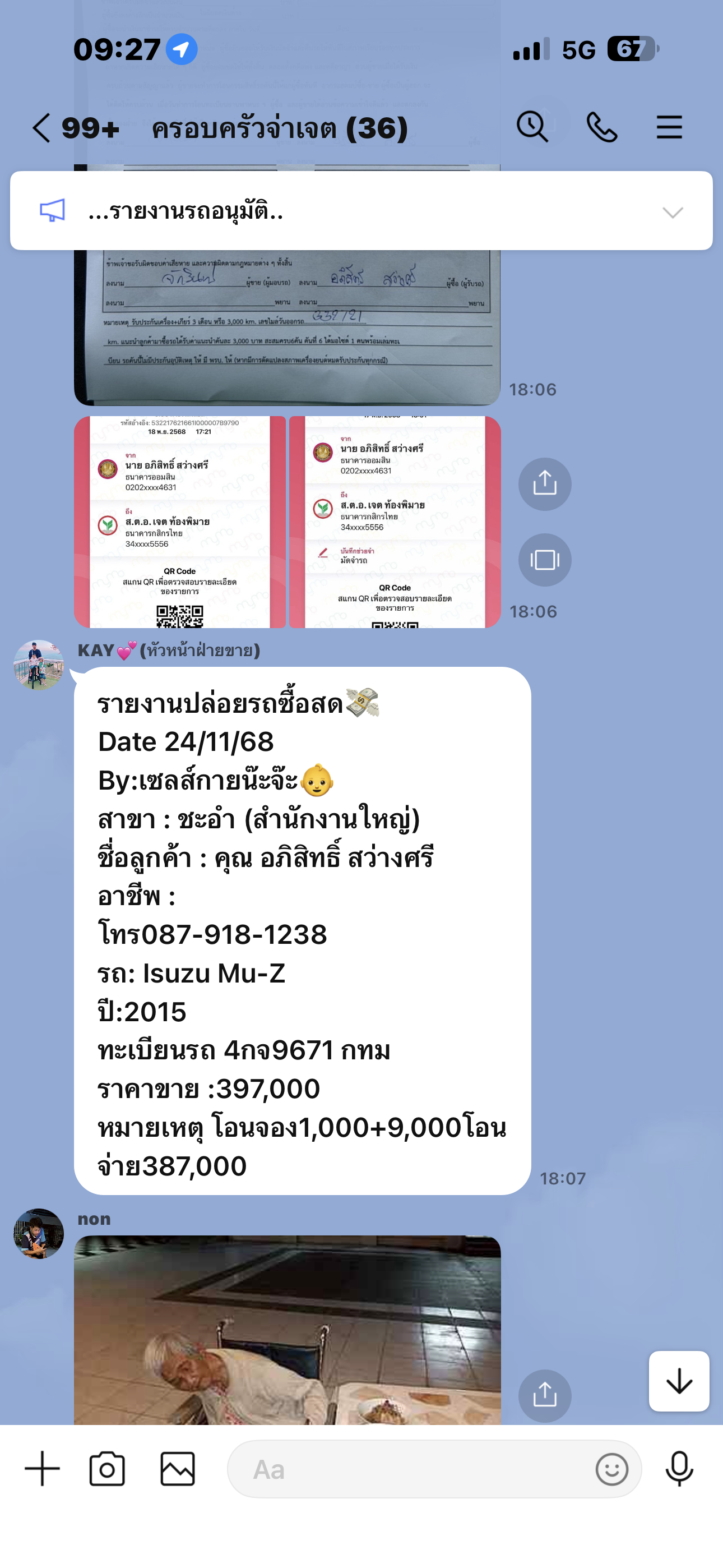The height and width of the screenshot is (1568, 723).
Task: Open the left transfer slip dated 17:21
Action: 179,522
